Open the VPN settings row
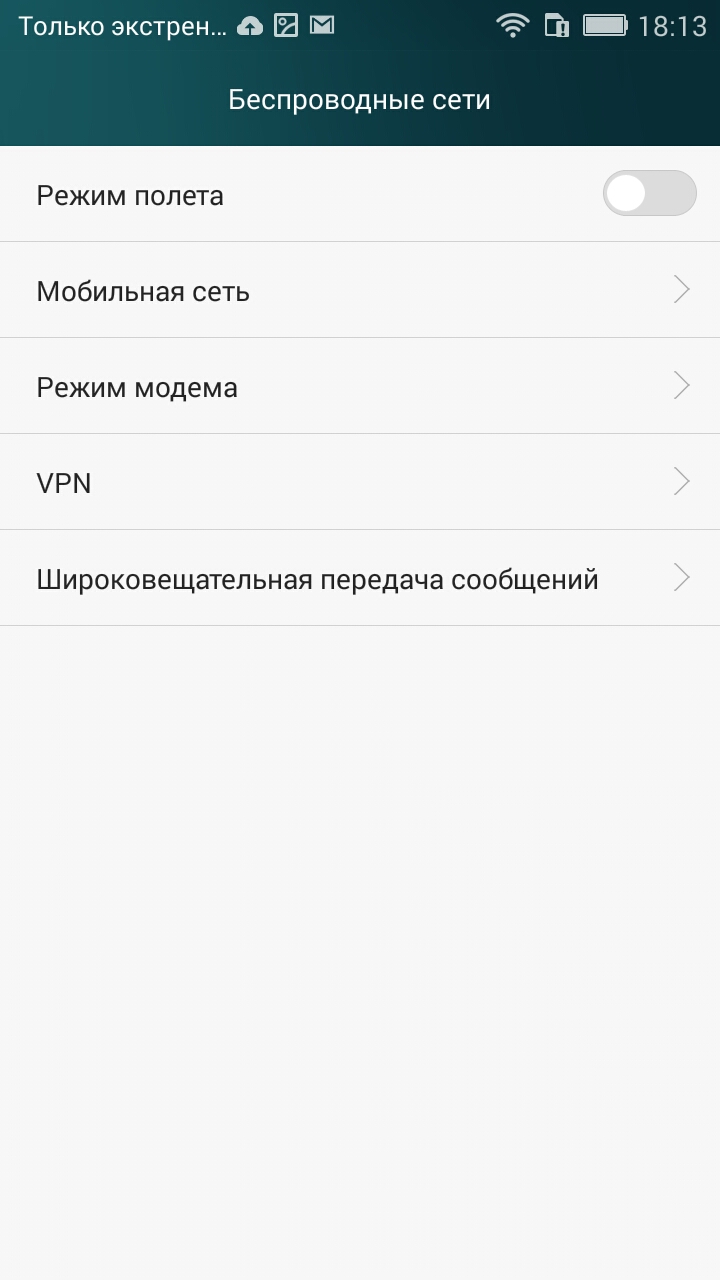The height and width of the screenshot is (1280, 720). pyautogui.click(x=360, y=482)
